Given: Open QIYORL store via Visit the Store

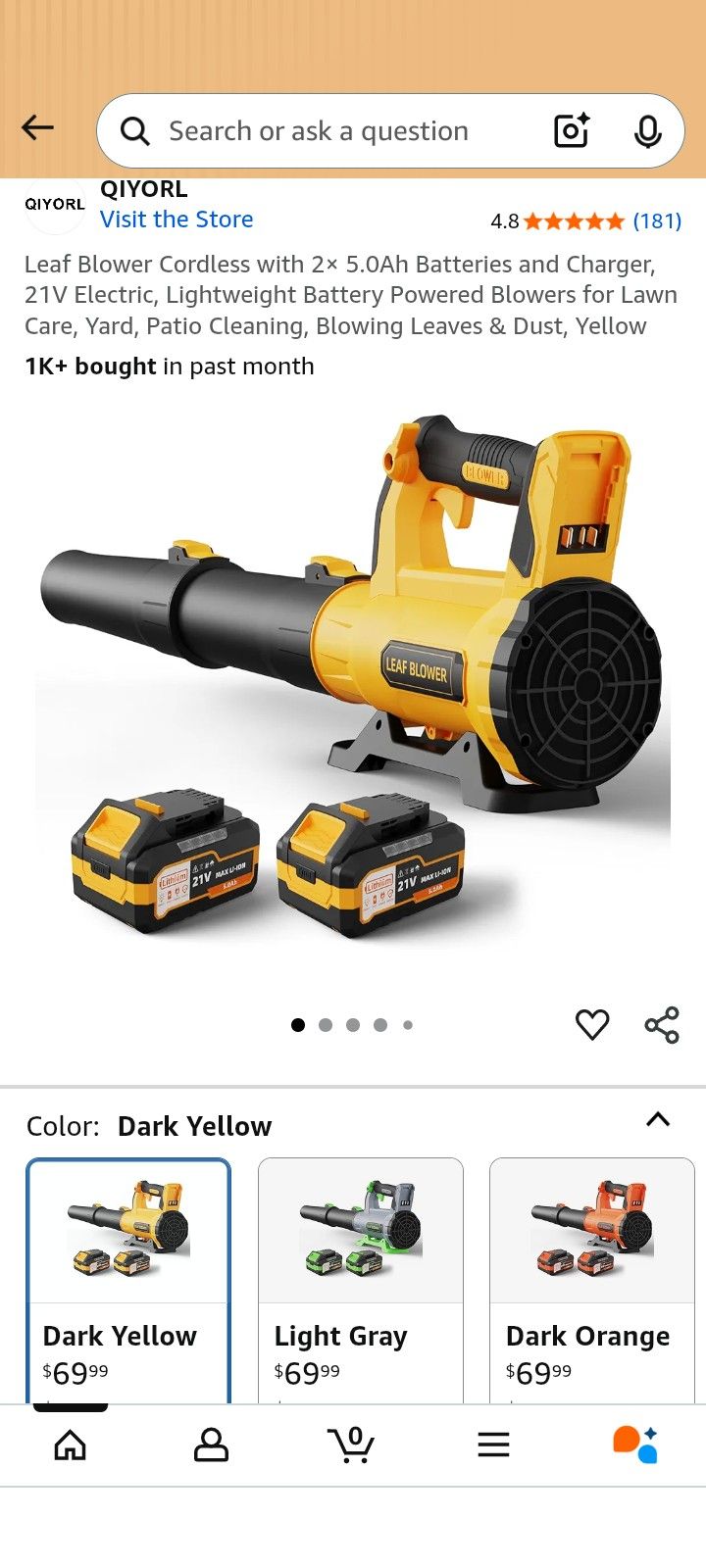Looking at the screenshot, I should [176, 219].
